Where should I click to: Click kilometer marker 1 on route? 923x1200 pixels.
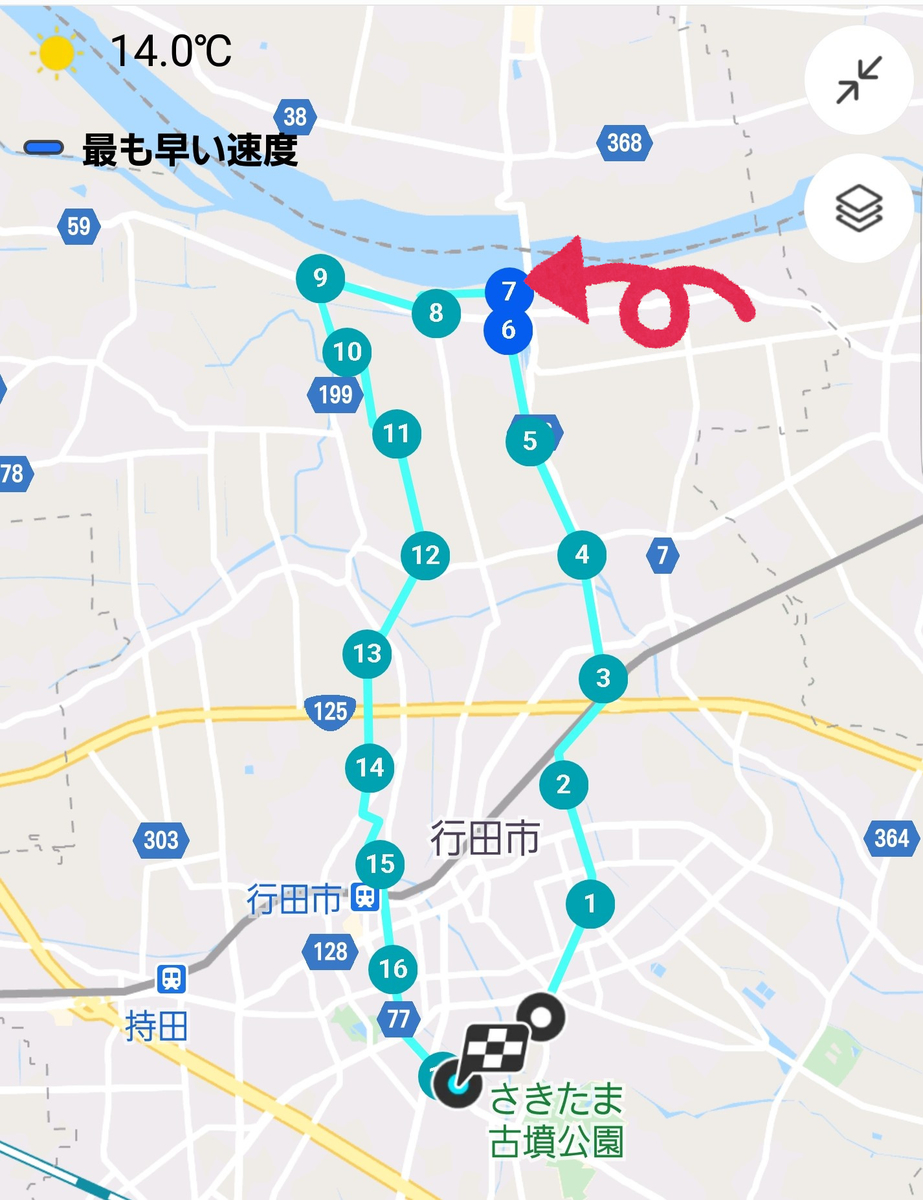pyautogui.click(x=591, y=903)
